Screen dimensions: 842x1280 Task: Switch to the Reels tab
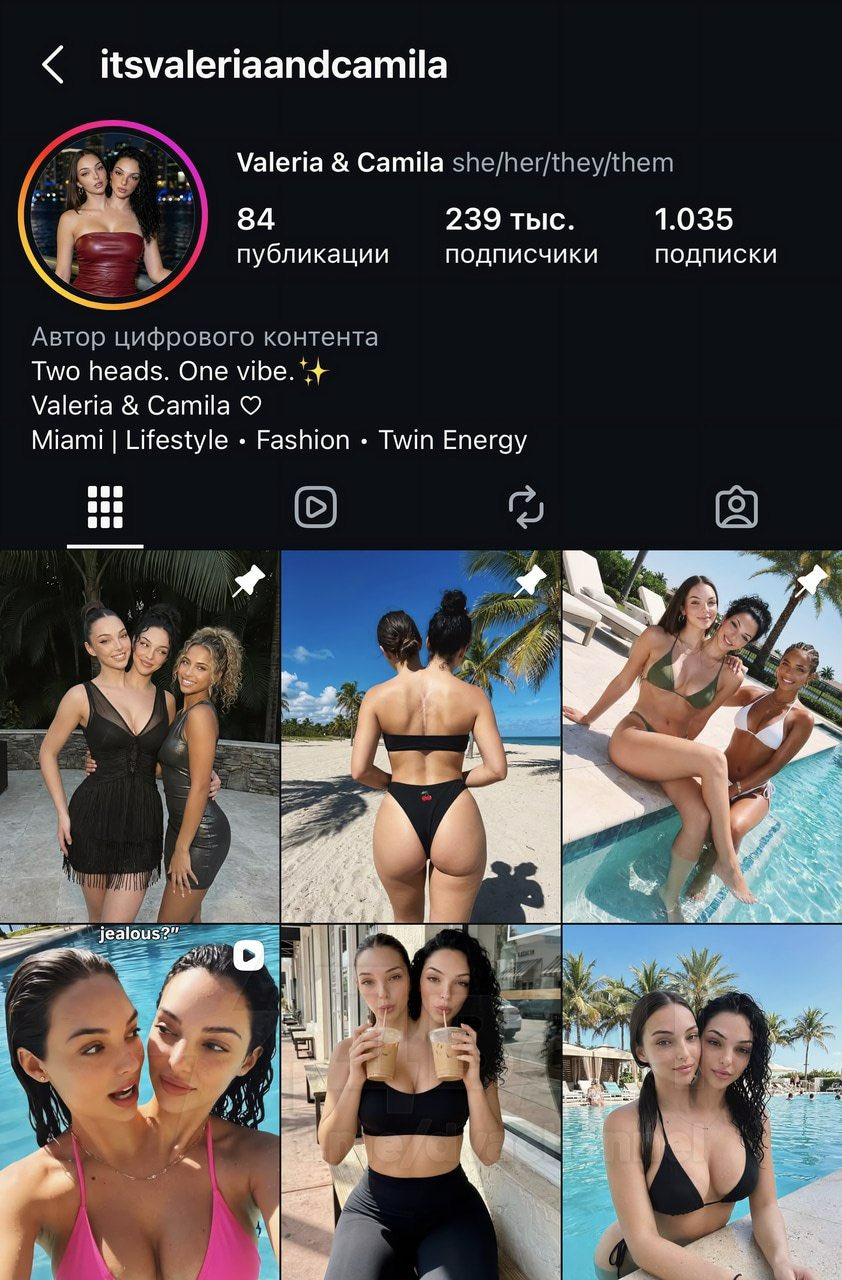tap(315, 508)
